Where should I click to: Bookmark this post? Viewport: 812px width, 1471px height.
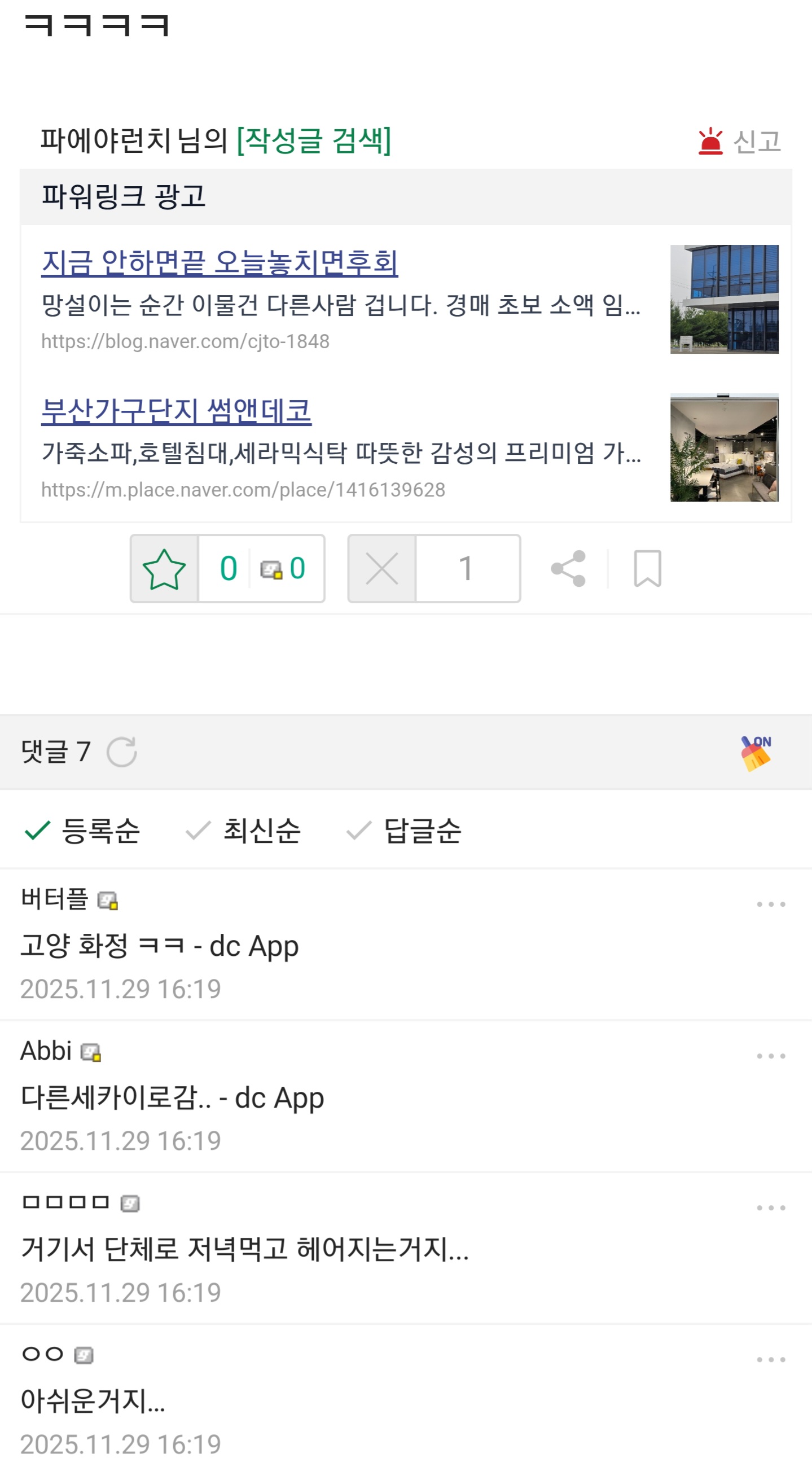pyautogui.click(x=648, y=569)
